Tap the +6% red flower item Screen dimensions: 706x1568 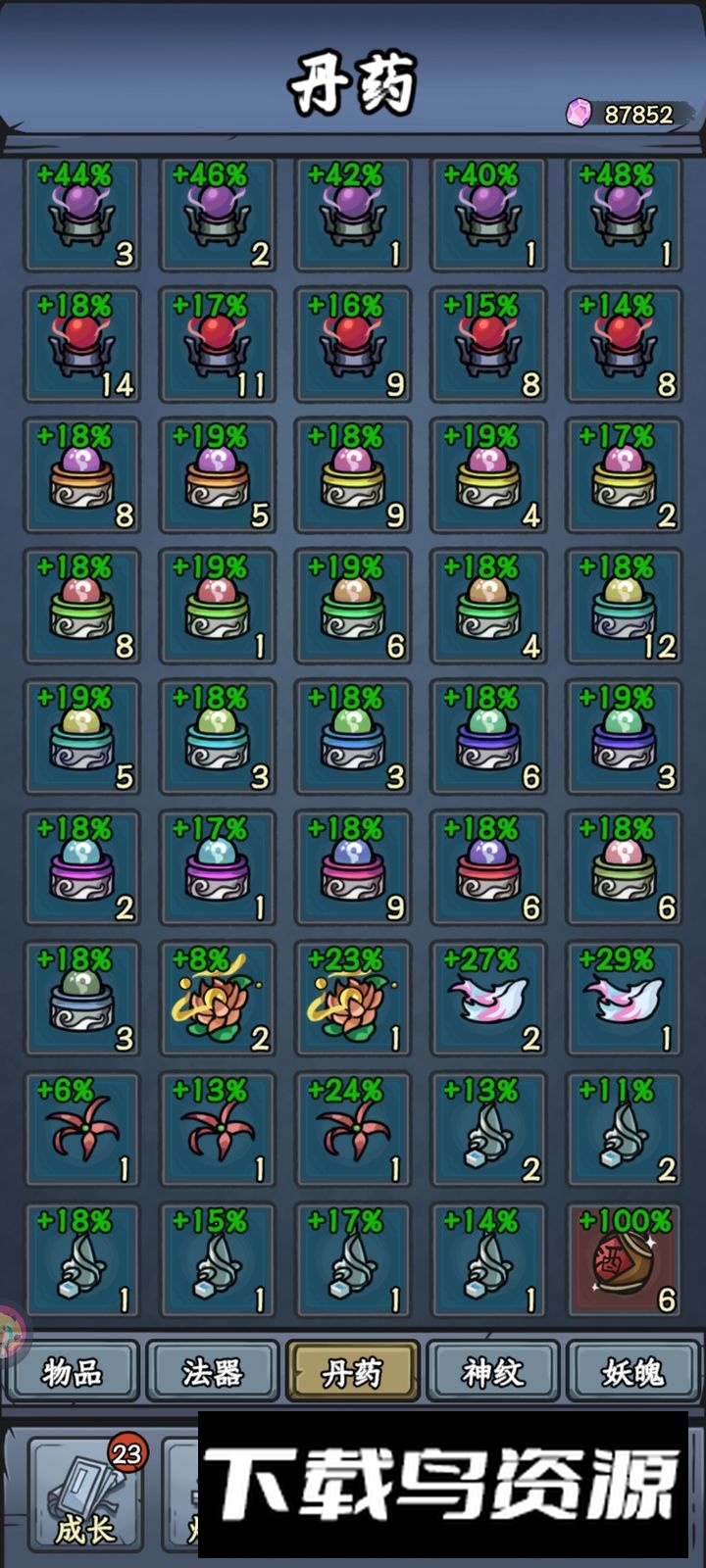click(x=82, y=1129)
